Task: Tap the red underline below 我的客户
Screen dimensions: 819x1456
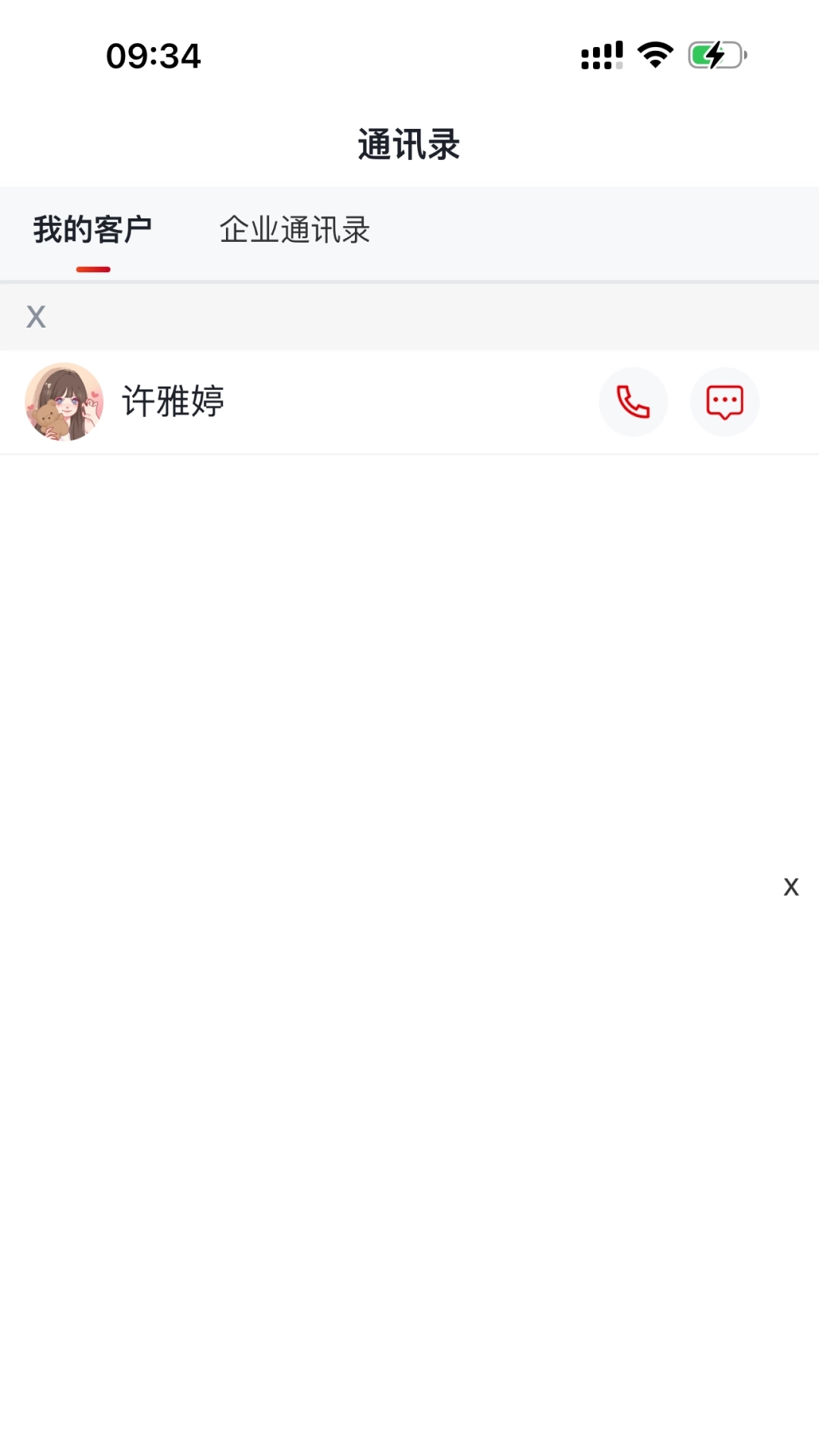Action: [x=93, y=268]
